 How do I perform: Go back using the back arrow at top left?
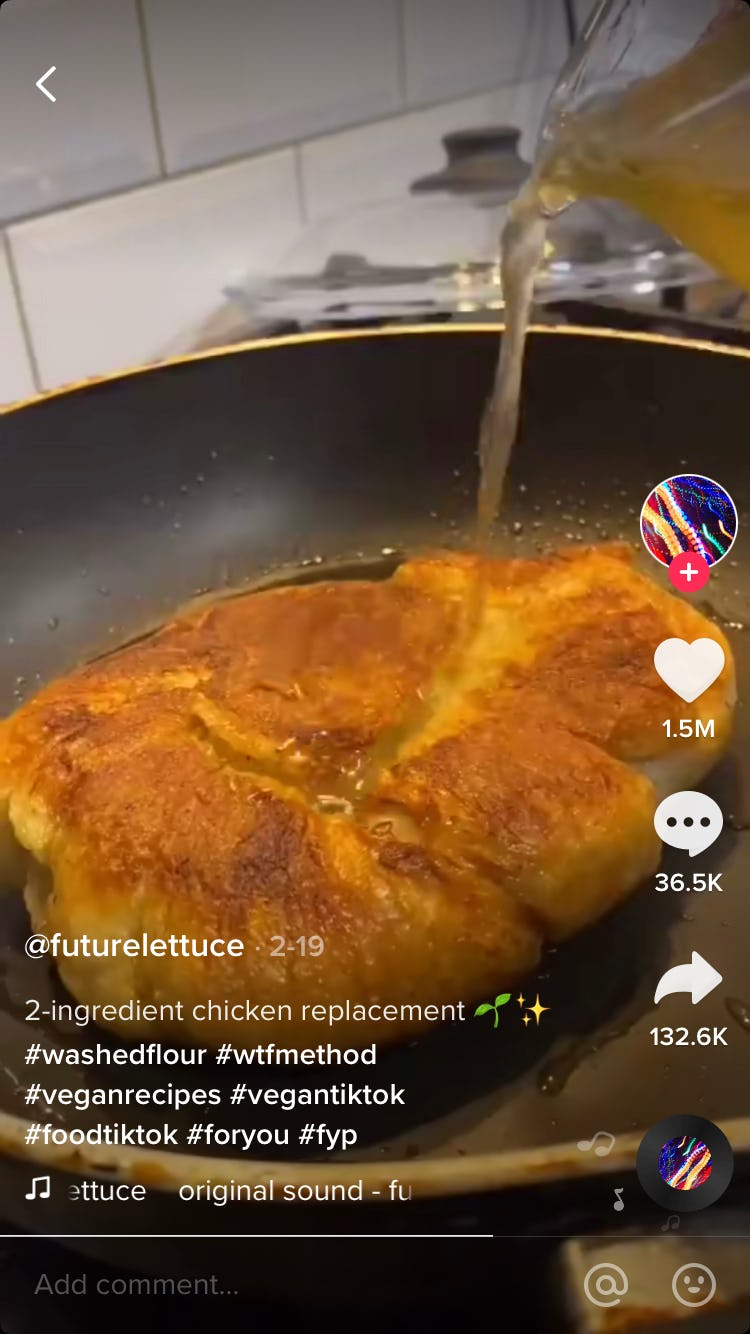(45, 83)
